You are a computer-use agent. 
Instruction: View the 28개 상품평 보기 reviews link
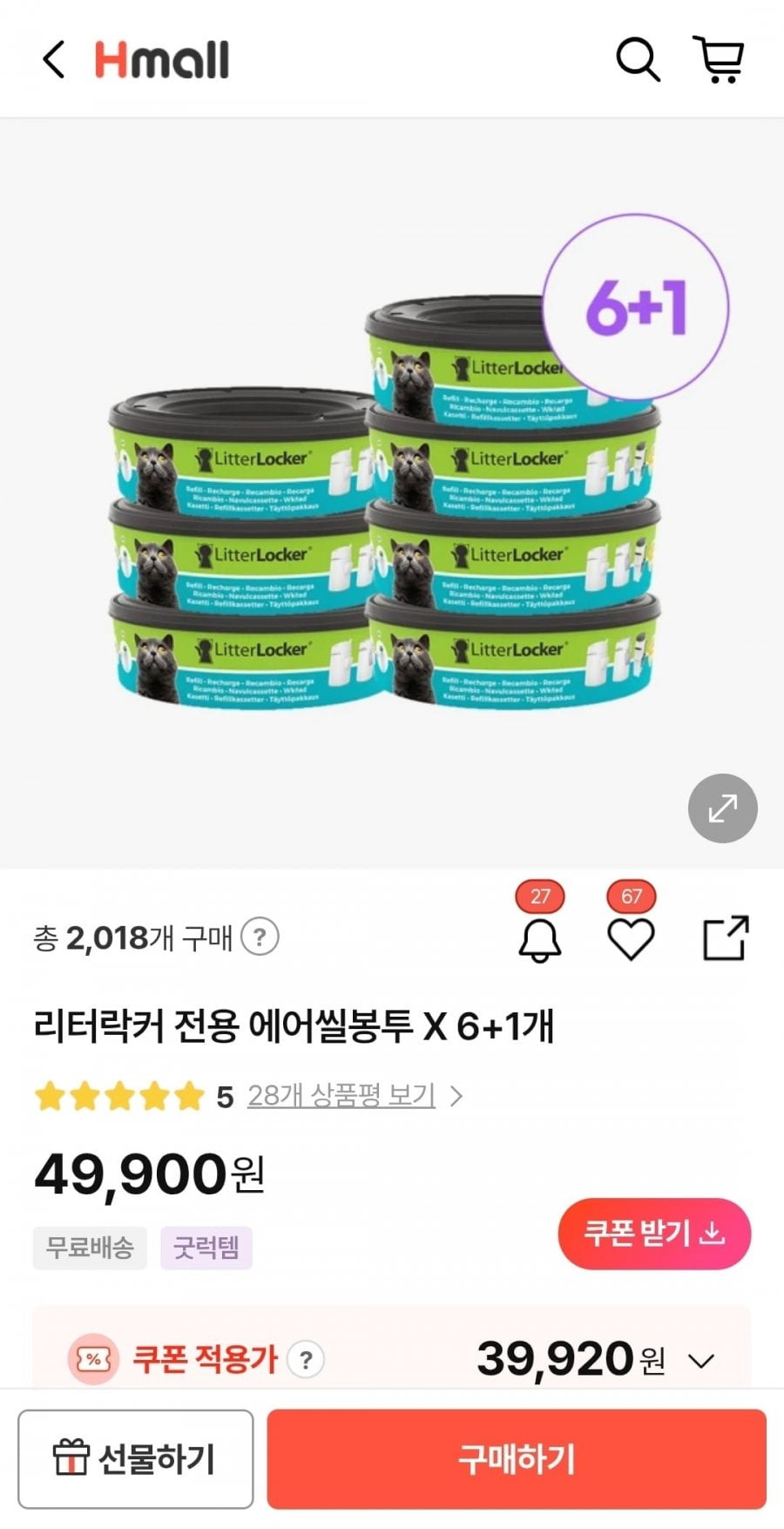tap(341, 1096)
